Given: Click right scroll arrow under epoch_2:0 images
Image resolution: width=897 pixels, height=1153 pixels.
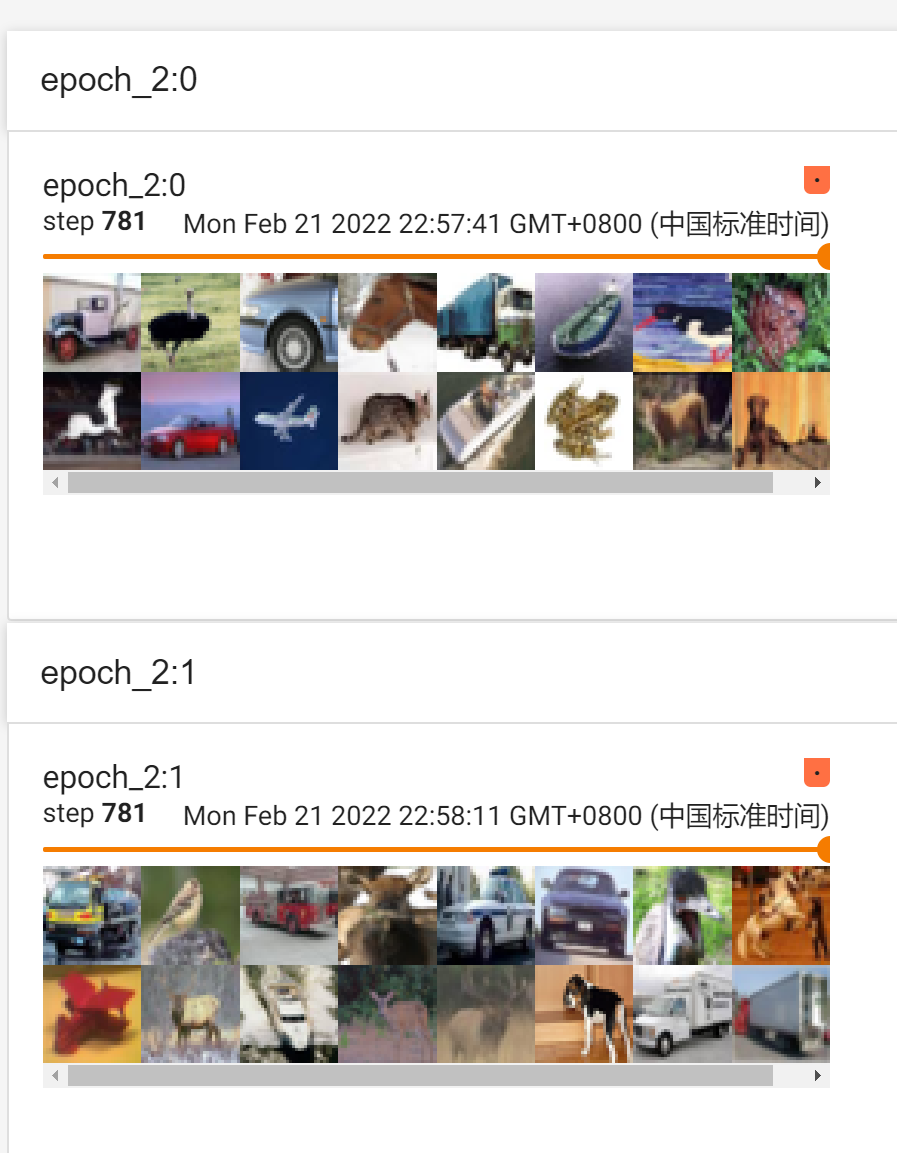Looking at the screenshot, I should click(818, 483).
